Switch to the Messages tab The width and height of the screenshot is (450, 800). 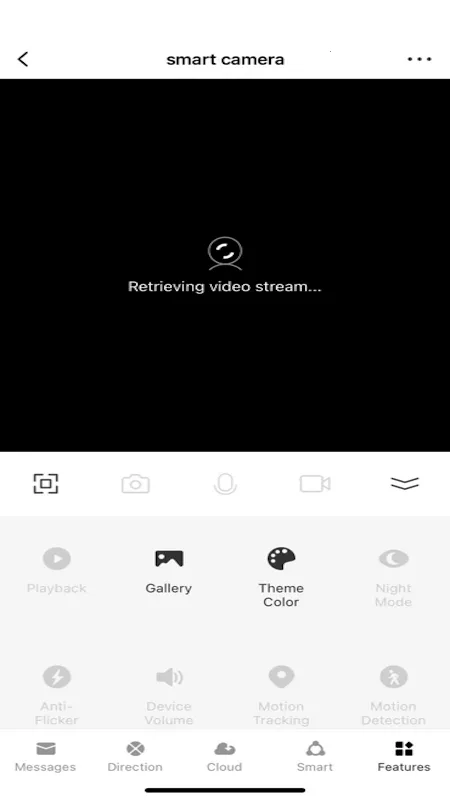click(x=45, y=757)
